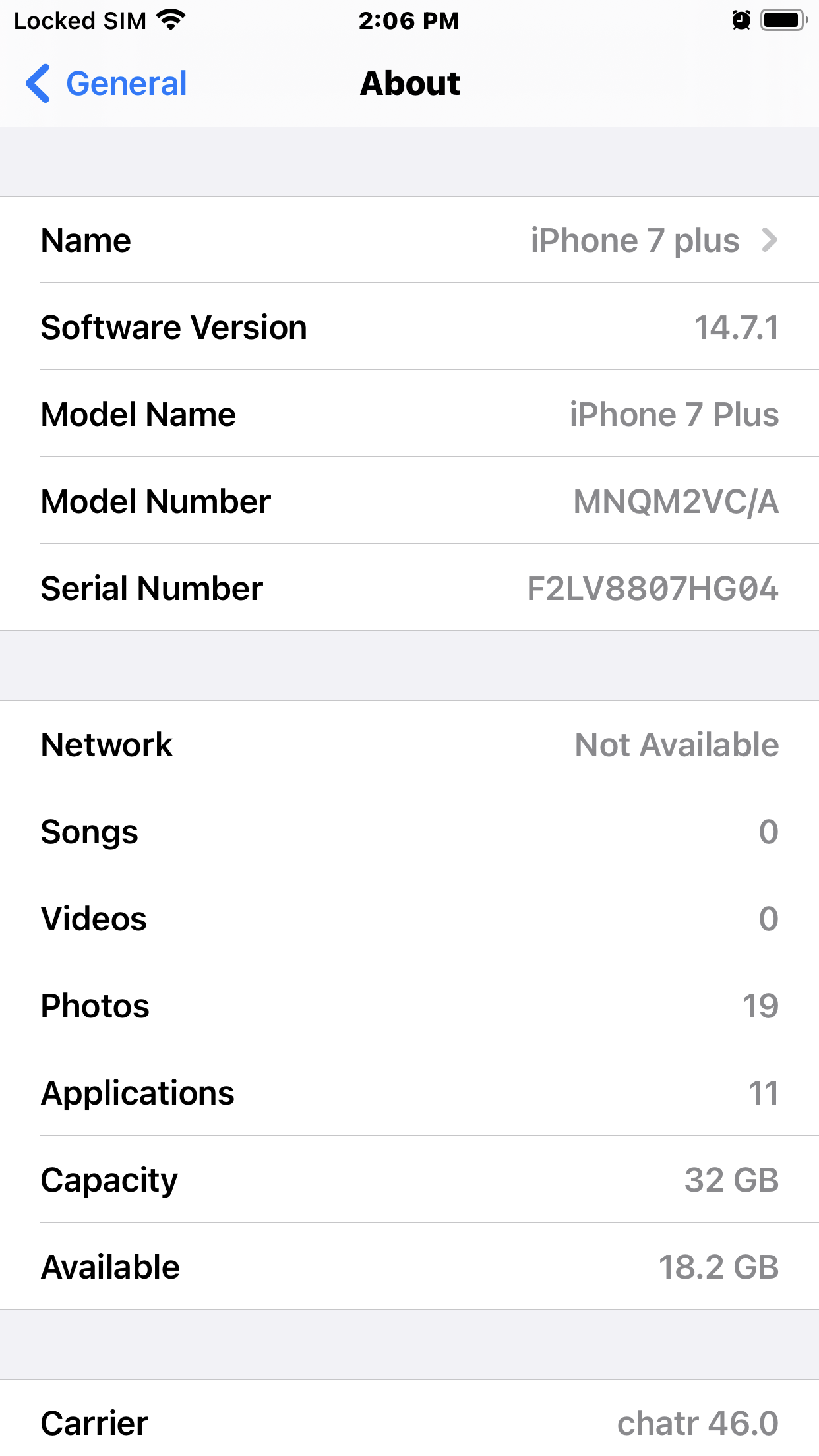Image resolution: width=819 pixels, height=1456 pixels.
Task: Tap the Available 18.2 GB storage row
Action: tap(409, 1267)
